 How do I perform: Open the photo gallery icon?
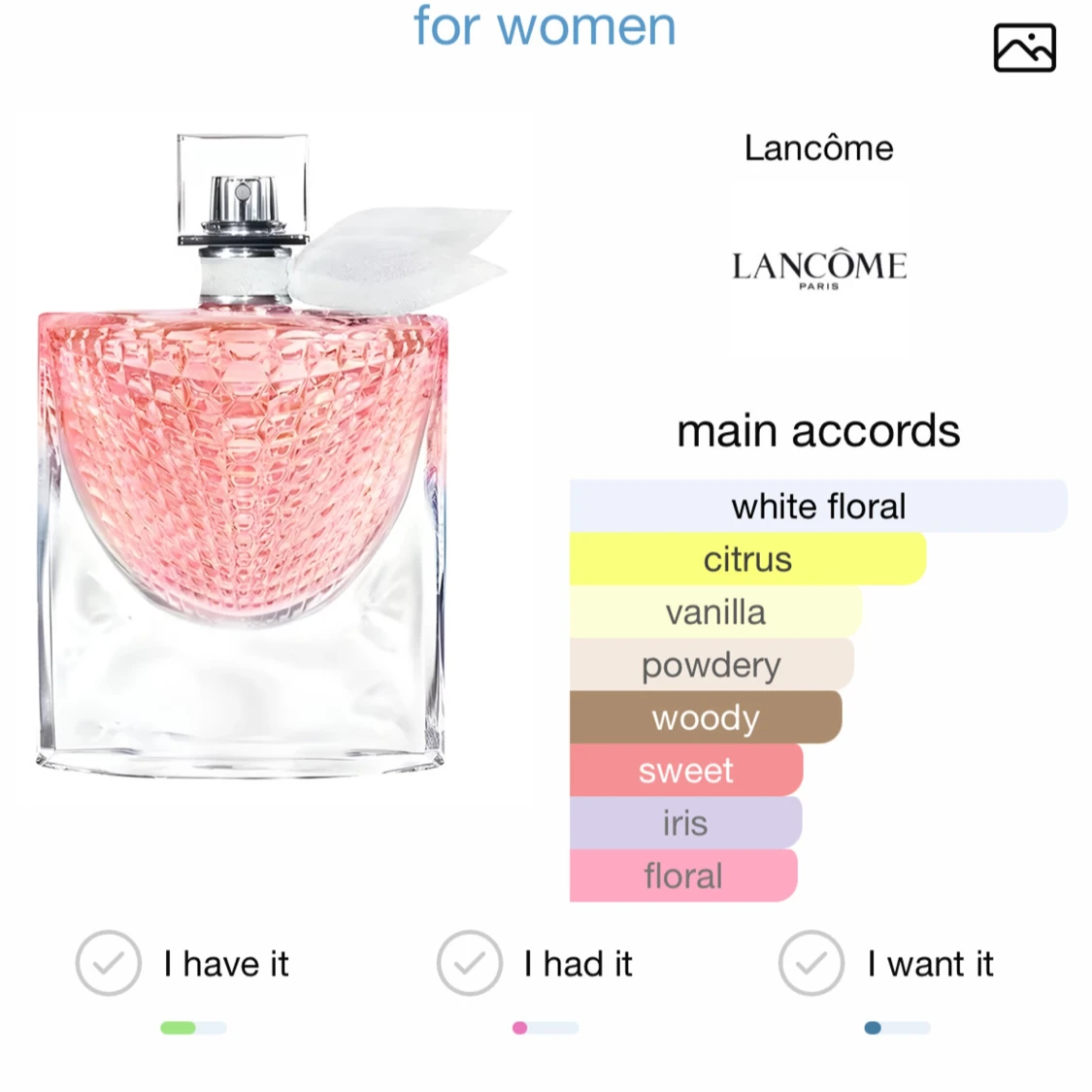[x=1024, y=49]
